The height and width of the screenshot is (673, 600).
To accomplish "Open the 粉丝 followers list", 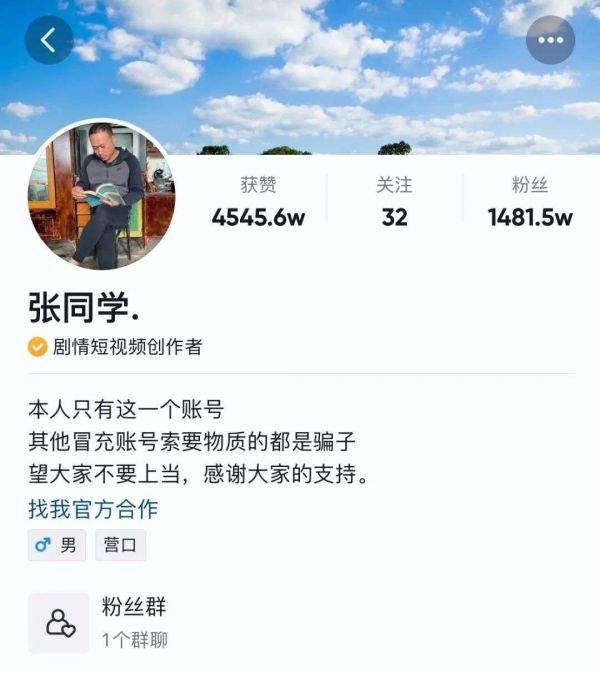I will coord(529,201).
